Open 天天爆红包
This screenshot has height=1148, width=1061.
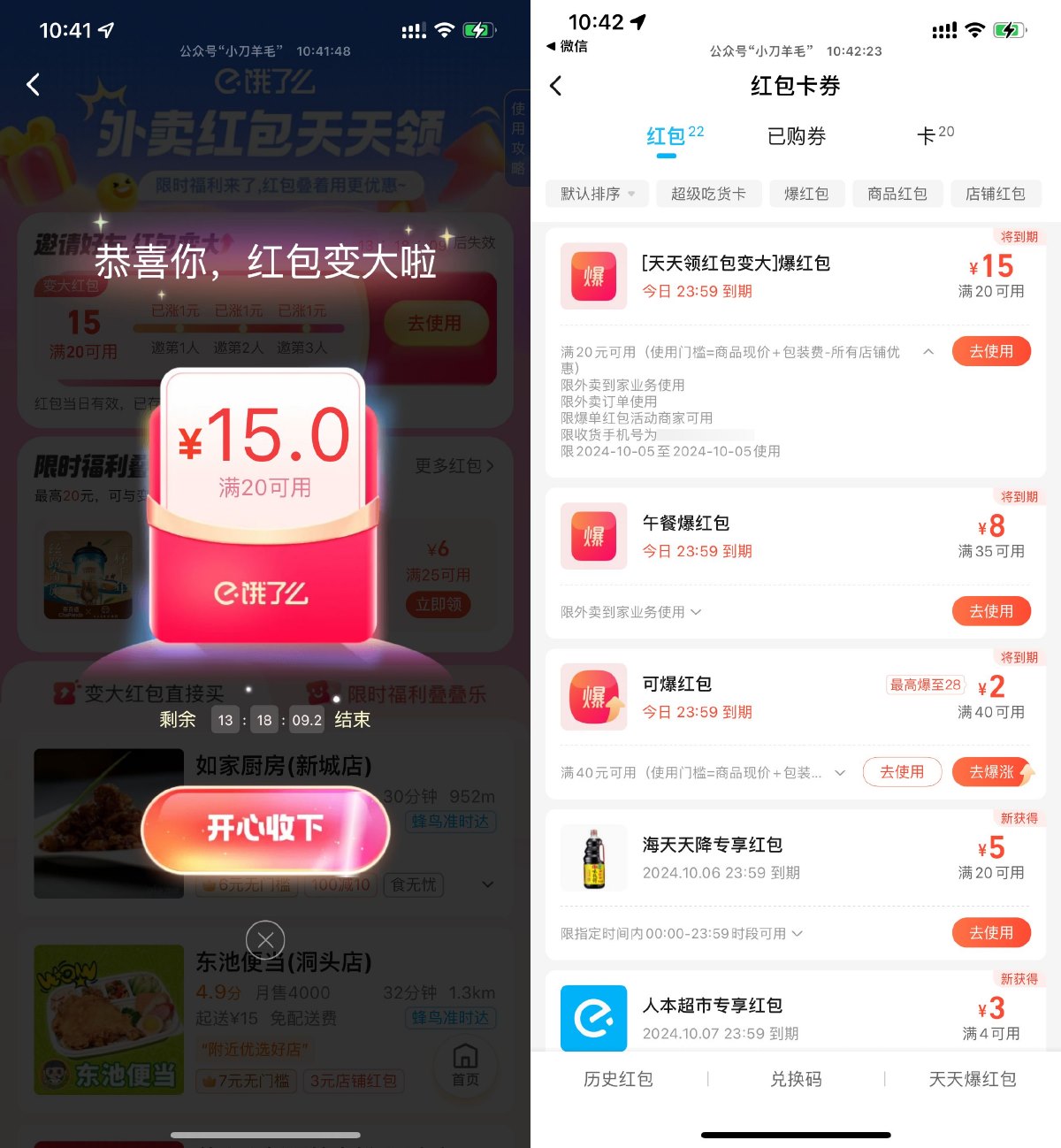pos(972,1079)
